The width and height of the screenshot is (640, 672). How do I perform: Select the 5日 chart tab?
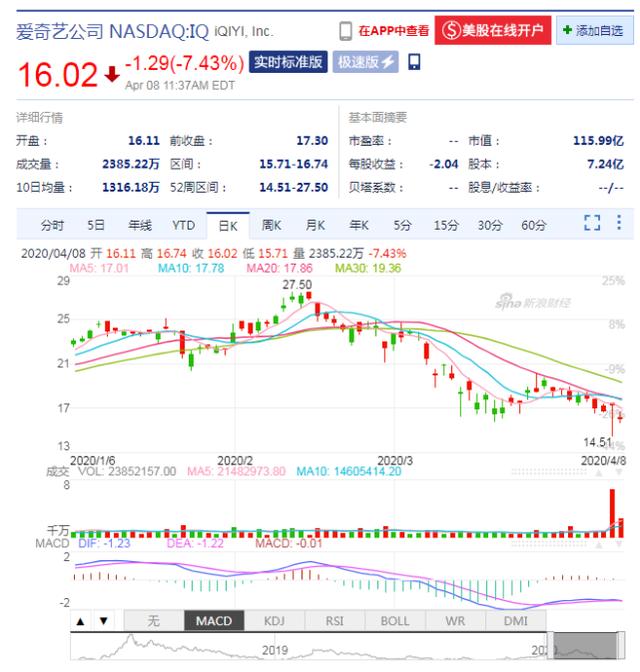(x=96, y=225)
